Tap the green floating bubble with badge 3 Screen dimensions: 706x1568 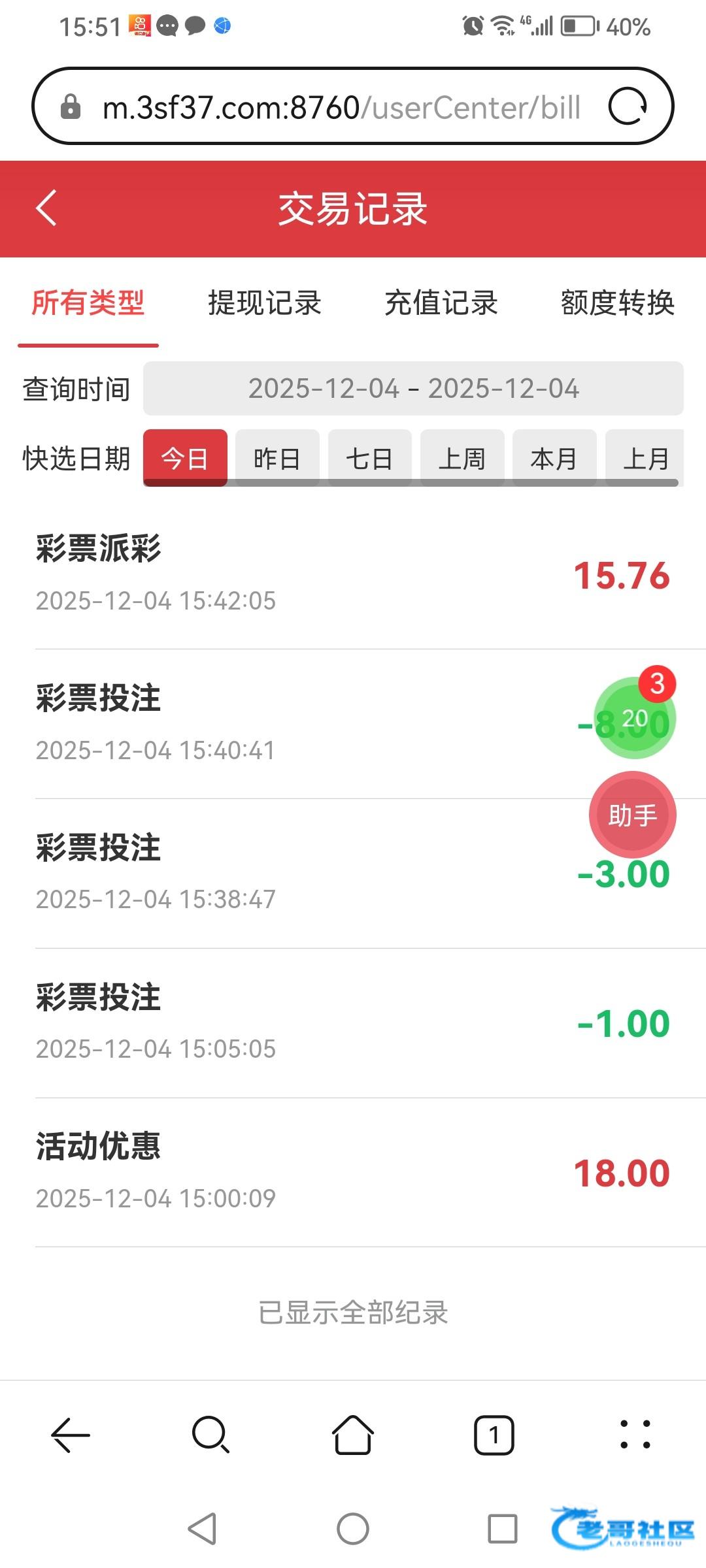coord(634,718)
